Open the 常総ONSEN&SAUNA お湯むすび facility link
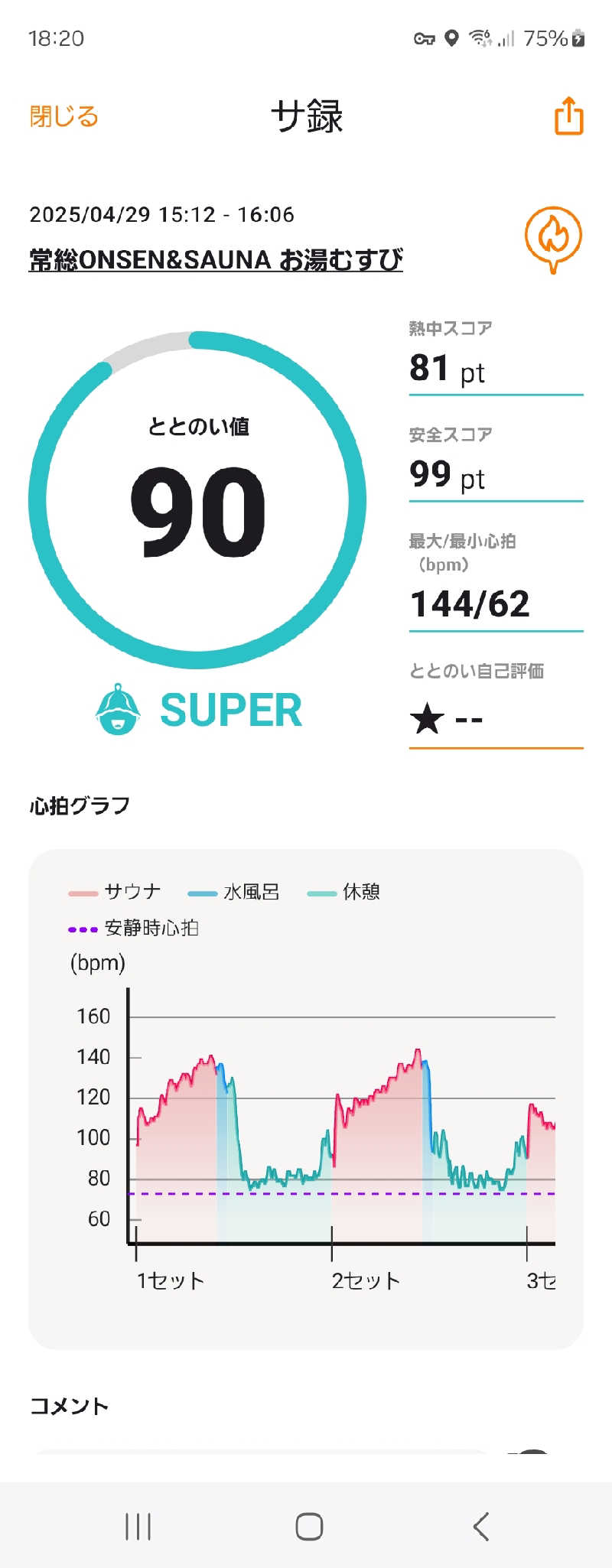The height and width of the screenshot is (1568, 612). point(216,260)
